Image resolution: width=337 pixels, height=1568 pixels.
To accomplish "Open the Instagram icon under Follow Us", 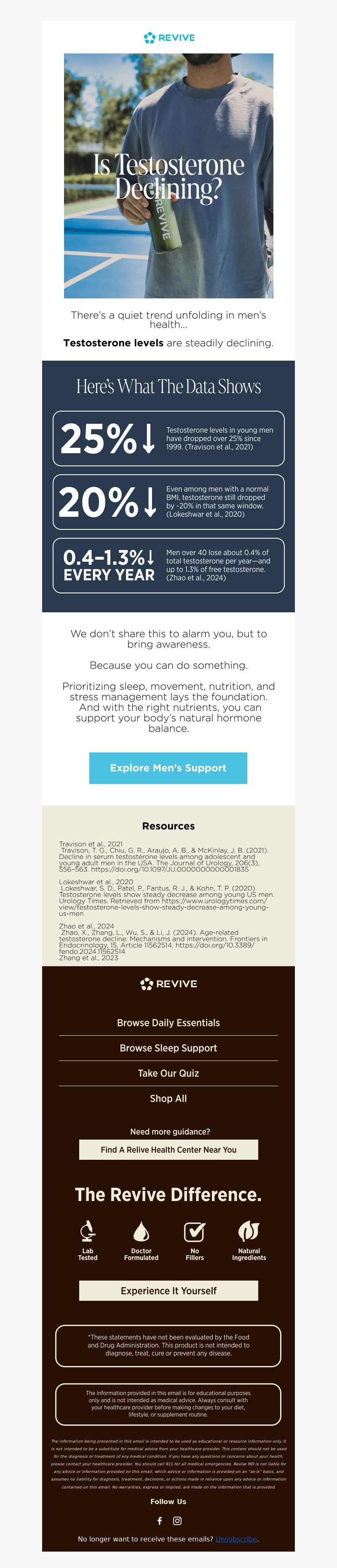I will 177,1520.
